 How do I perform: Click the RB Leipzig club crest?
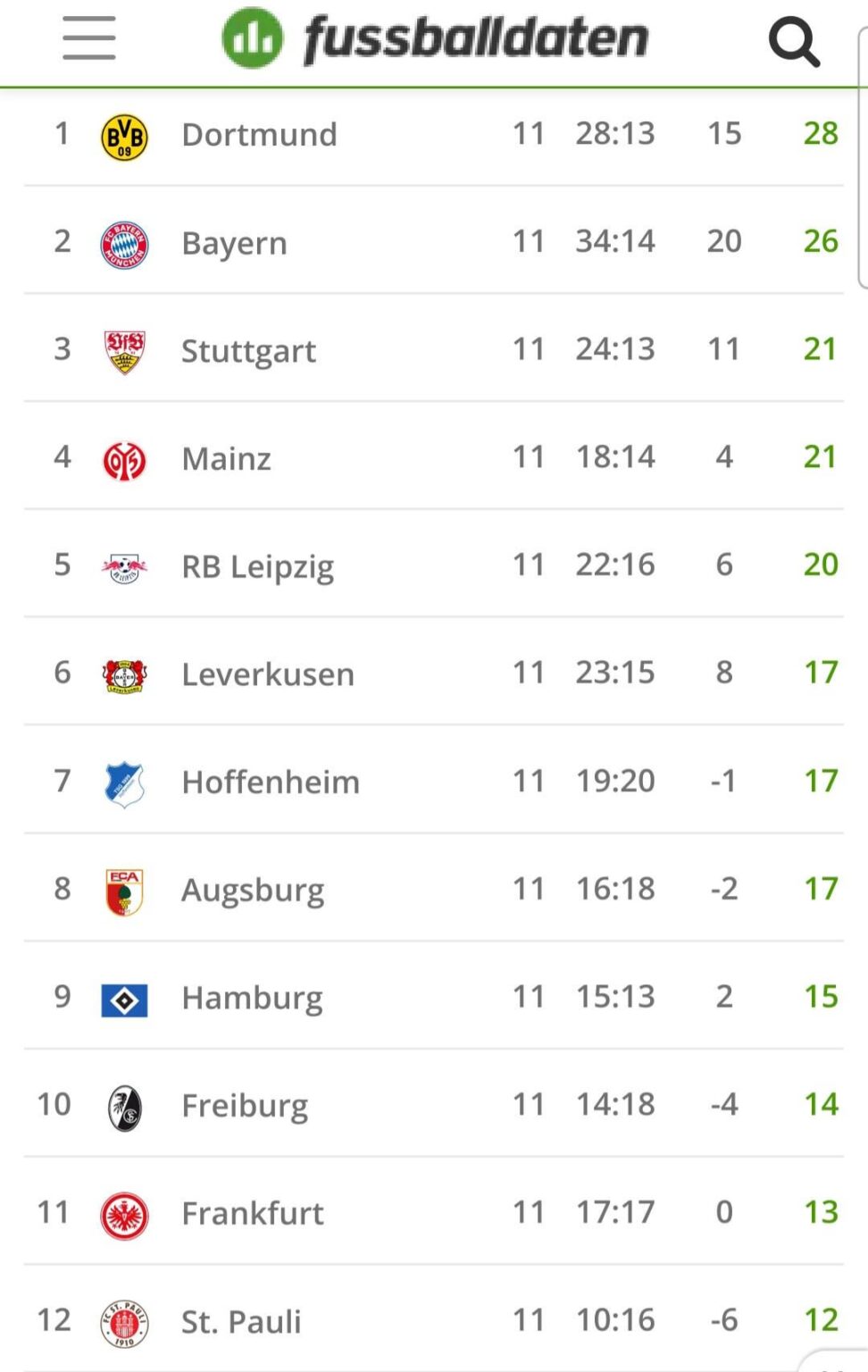[125, 565]
